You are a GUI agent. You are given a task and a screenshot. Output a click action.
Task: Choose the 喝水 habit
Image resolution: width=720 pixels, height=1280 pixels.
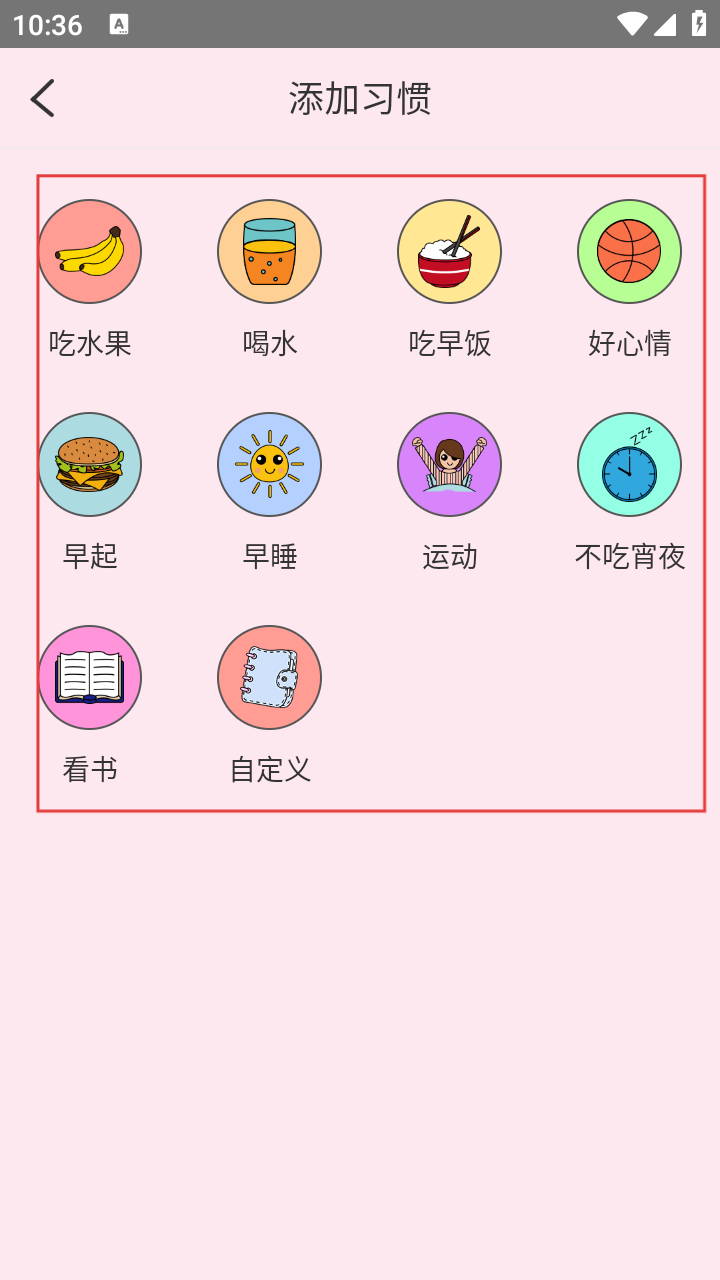click(269, 252)
